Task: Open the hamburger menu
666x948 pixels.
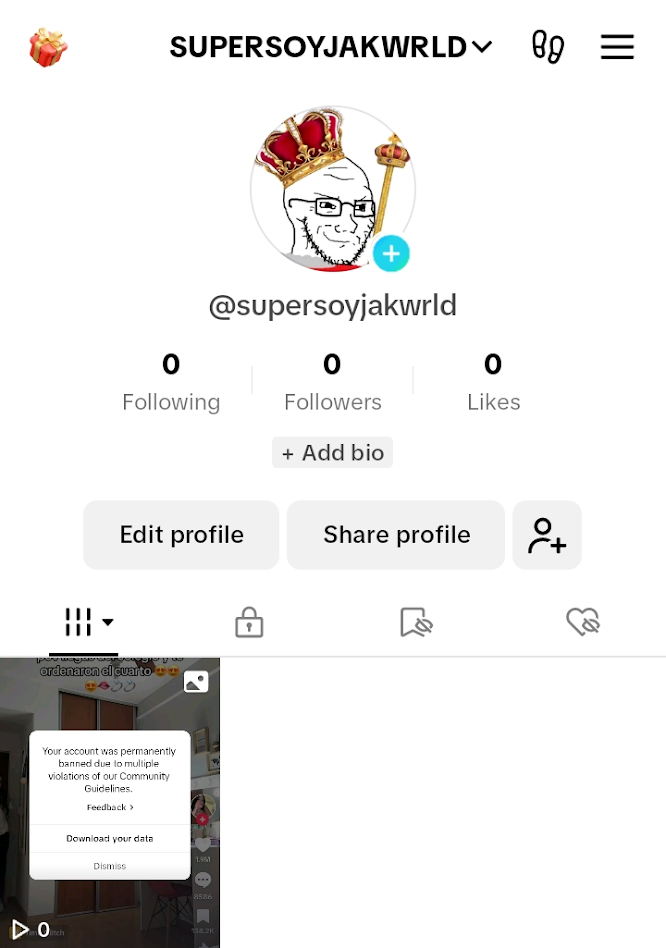Action: tap(617, 47)
